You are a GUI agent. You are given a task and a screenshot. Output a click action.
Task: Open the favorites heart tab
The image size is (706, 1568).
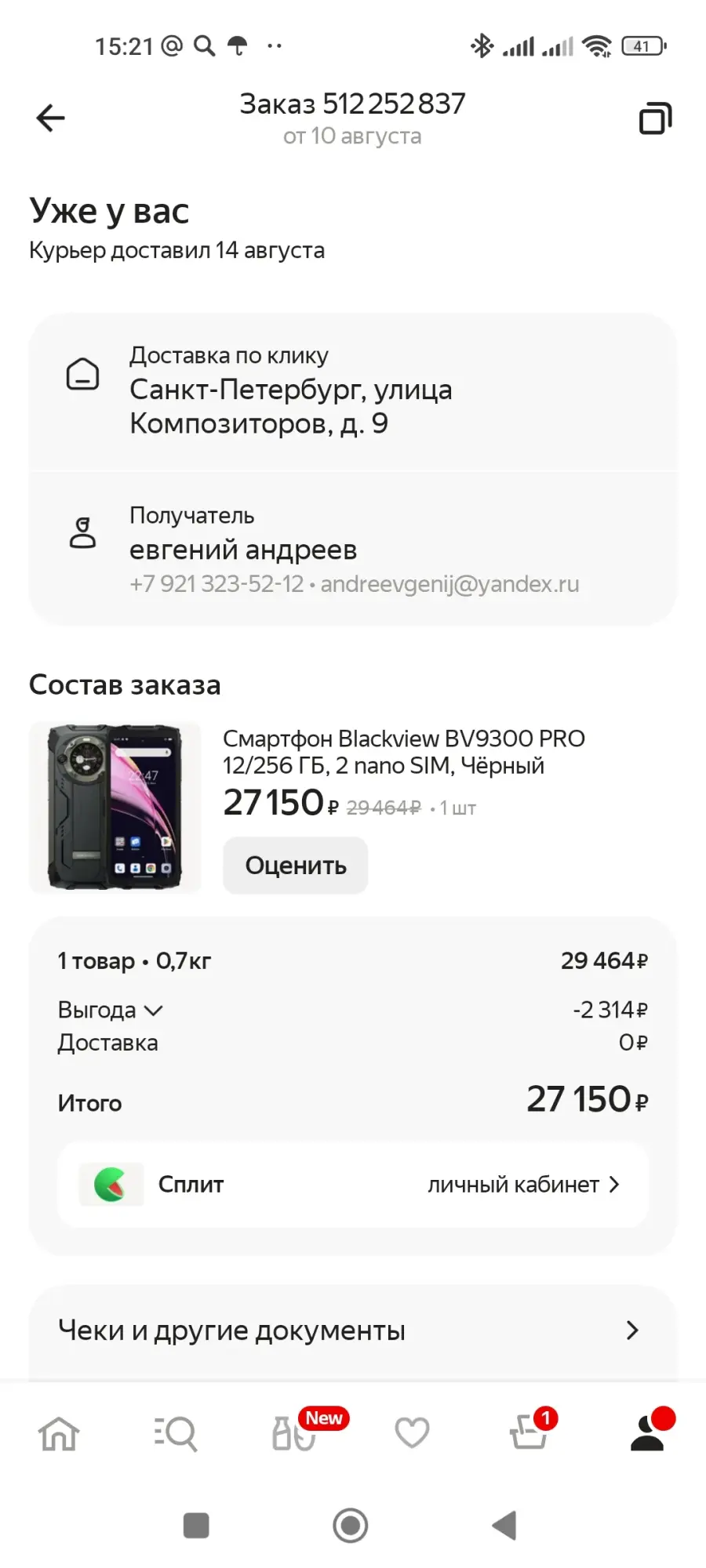412,1433
